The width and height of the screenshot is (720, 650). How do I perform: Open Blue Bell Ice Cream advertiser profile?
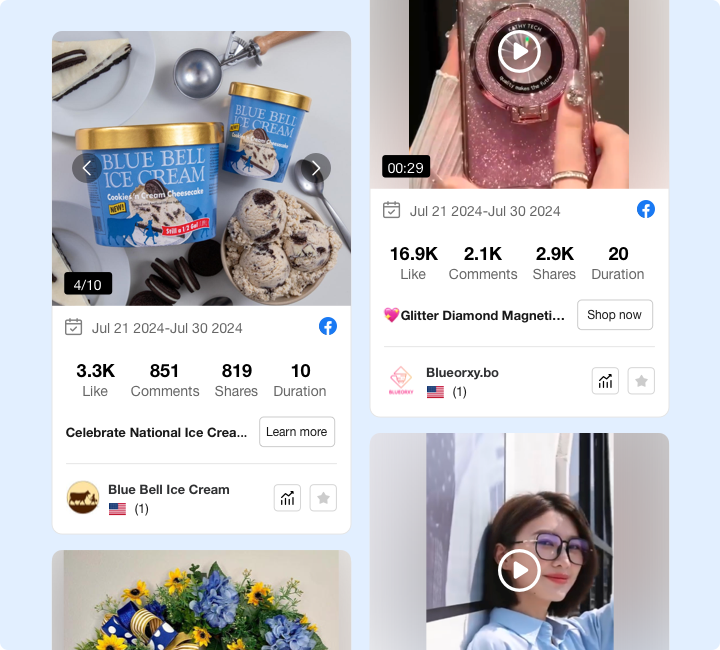168,490
